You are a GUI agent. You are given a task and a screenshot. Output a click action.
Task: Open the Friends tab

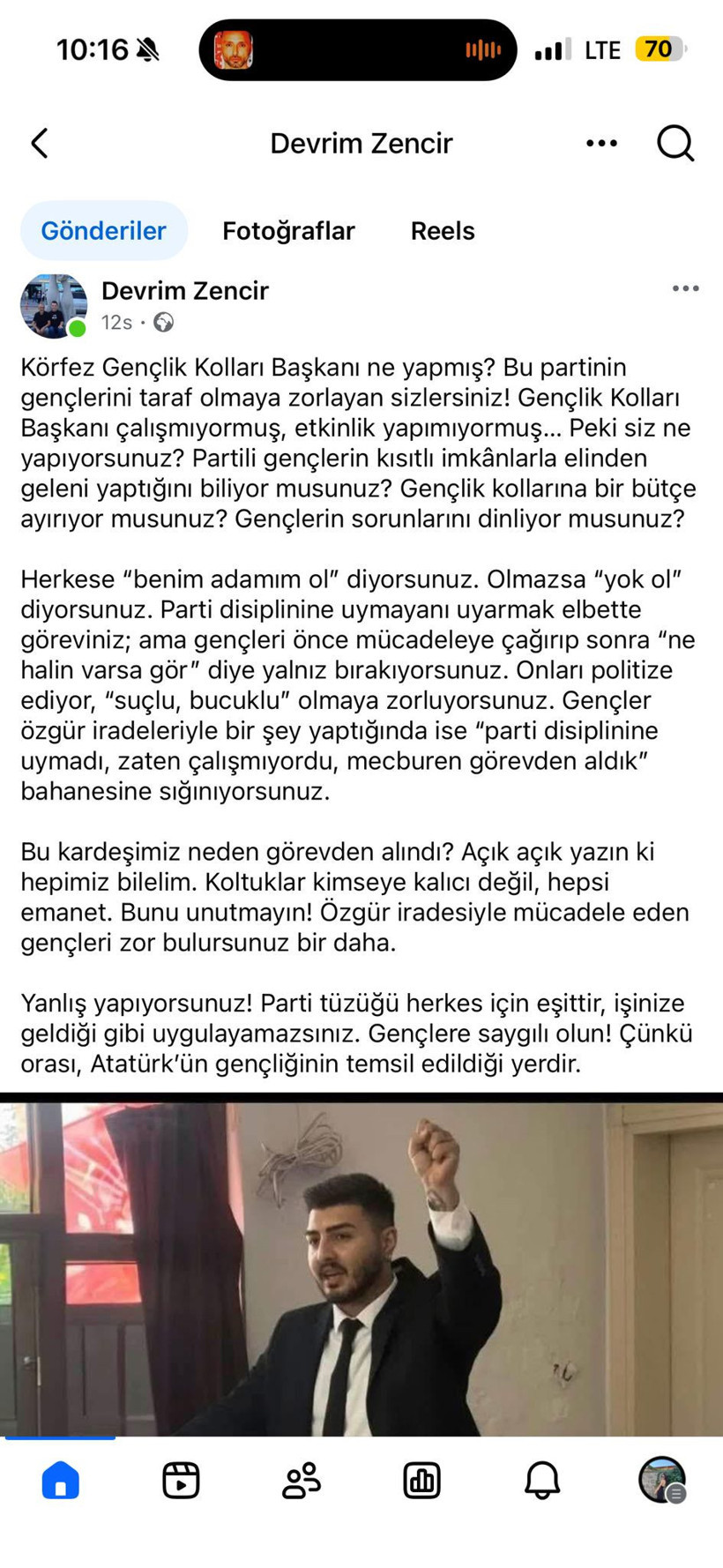[302, 1480]
